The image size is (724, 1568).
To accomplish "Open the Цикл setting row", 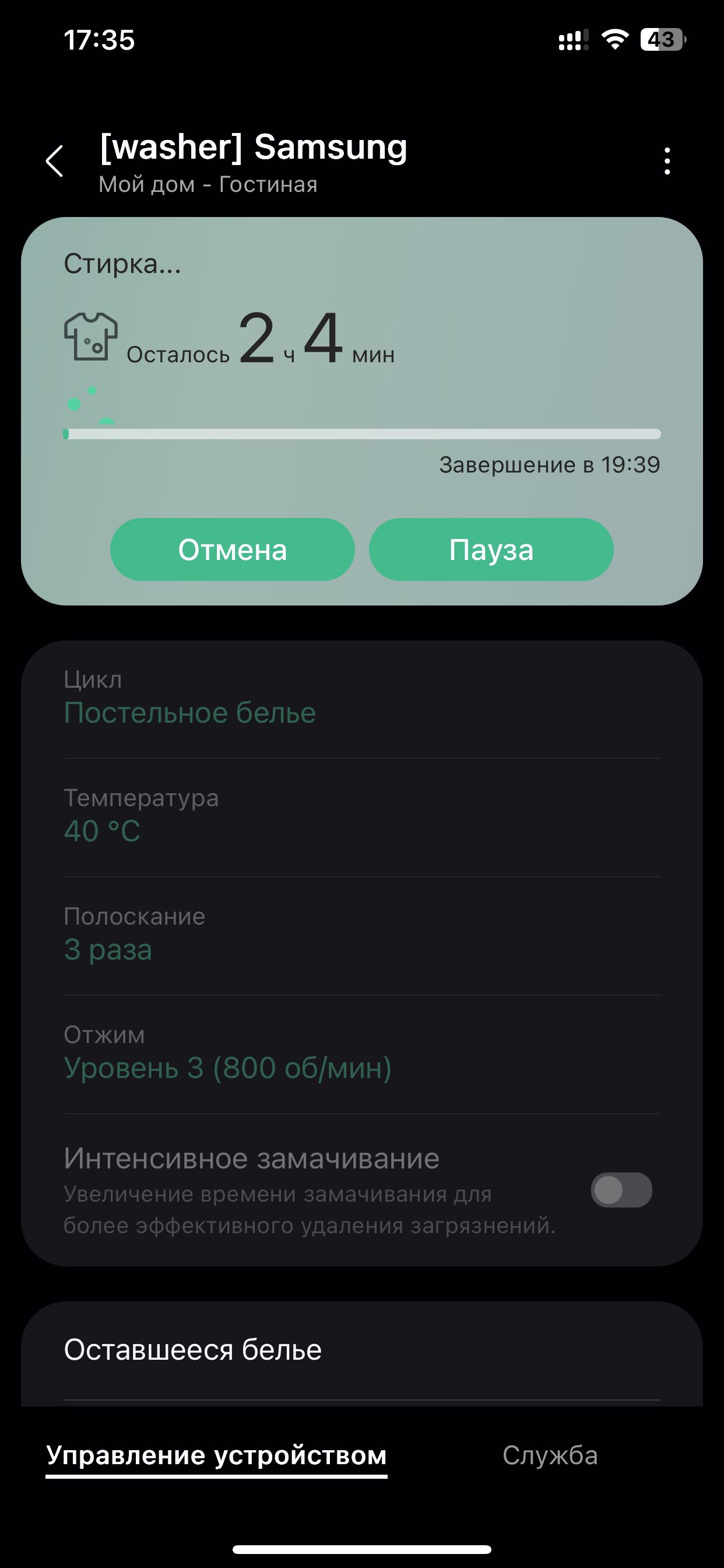I will click(361, 699).
